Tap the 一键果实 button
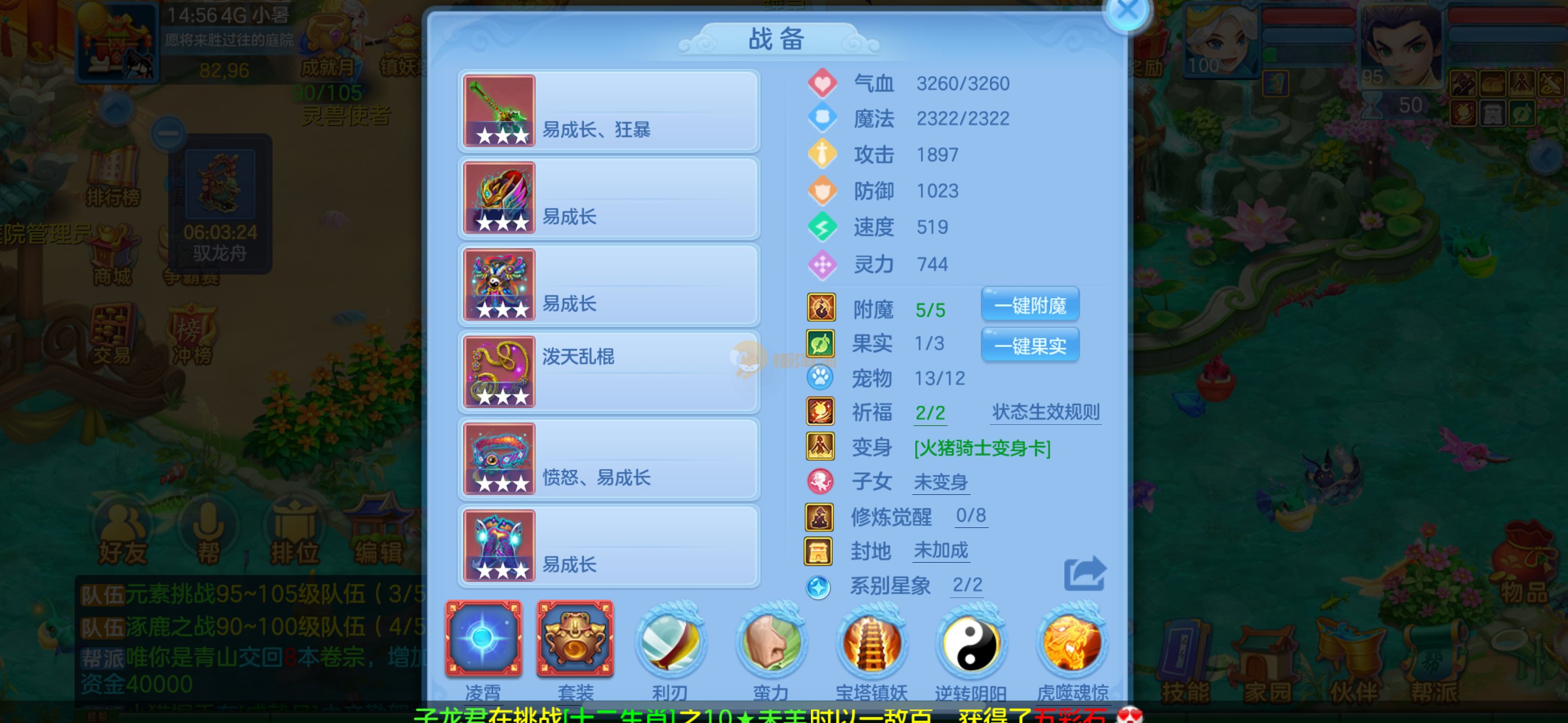1568x723 pixels. coord(1030,346)
